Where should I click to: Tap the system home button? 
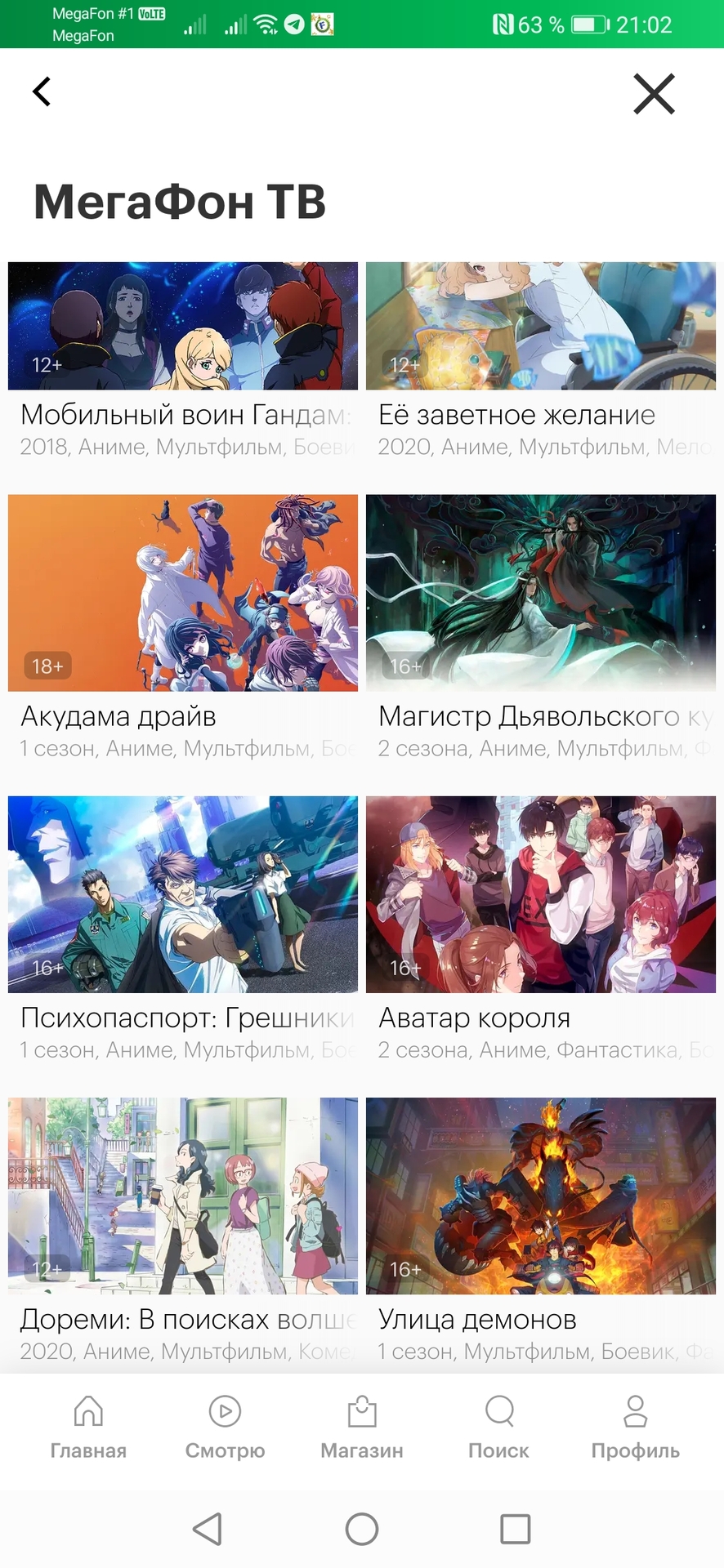pyautogui.click(x=362, y=1529)
